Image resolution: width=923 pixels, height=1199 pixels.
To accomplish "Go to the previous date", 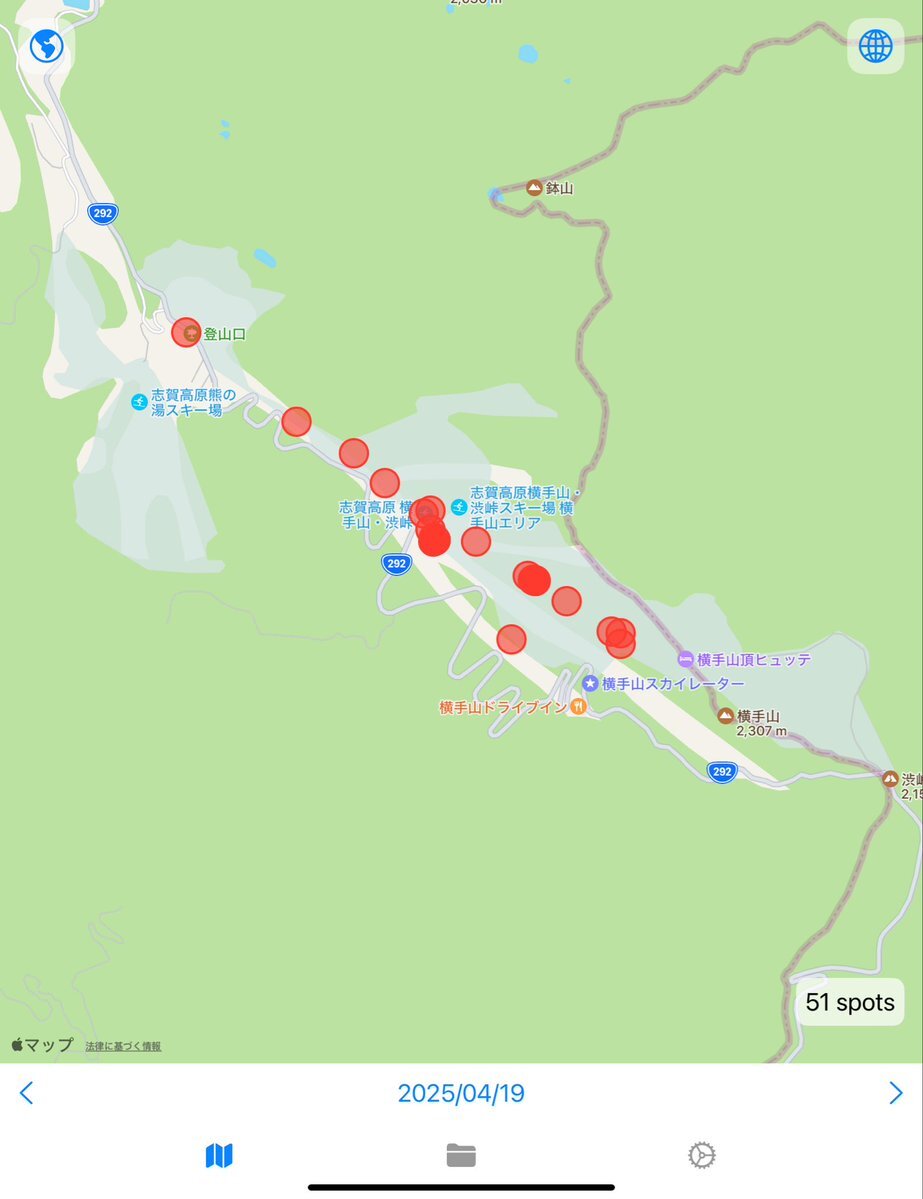I will (x=27, y=1093).
